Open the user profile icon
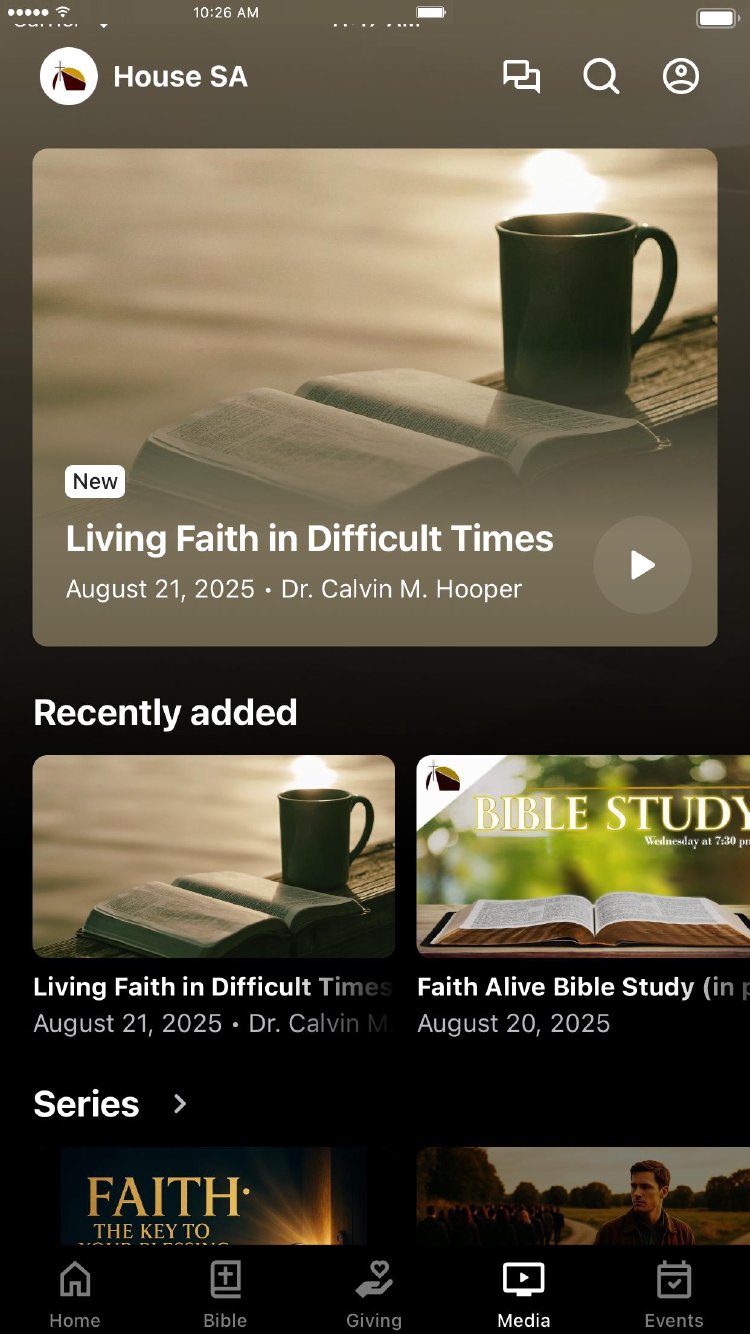This screenshot has width=750, height=1334. pyautogui.click(x=681, y=77)
